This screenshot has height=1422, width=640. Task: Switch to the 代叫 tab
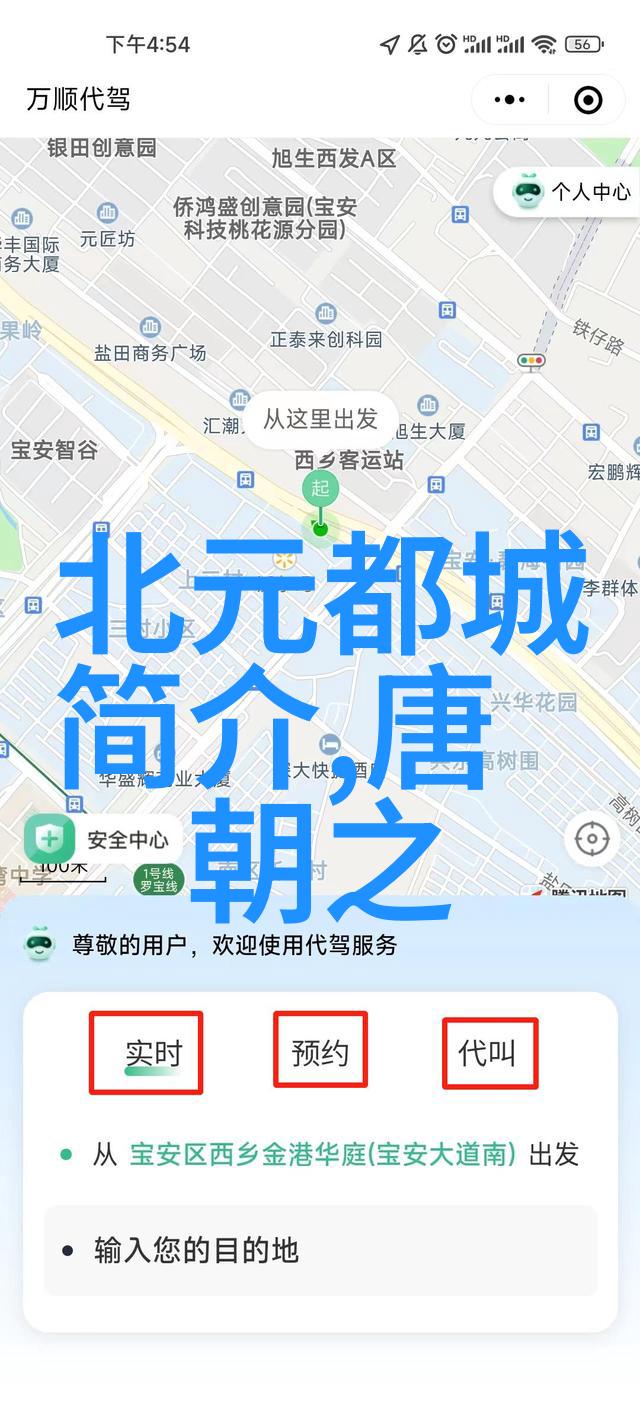pyautogui.click(x=487, y=1052)
